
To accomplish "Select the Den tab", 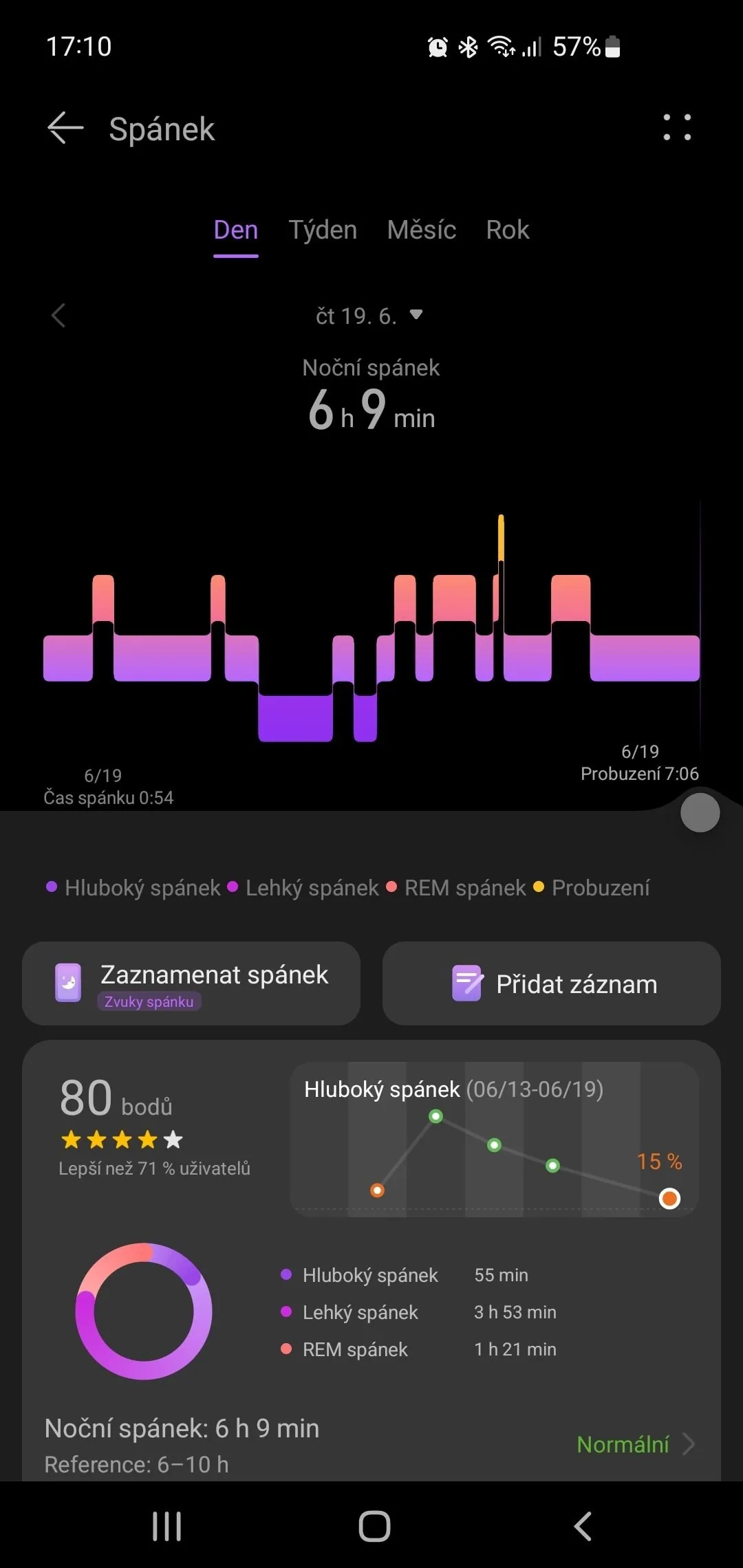I will [x=236, y=230].
